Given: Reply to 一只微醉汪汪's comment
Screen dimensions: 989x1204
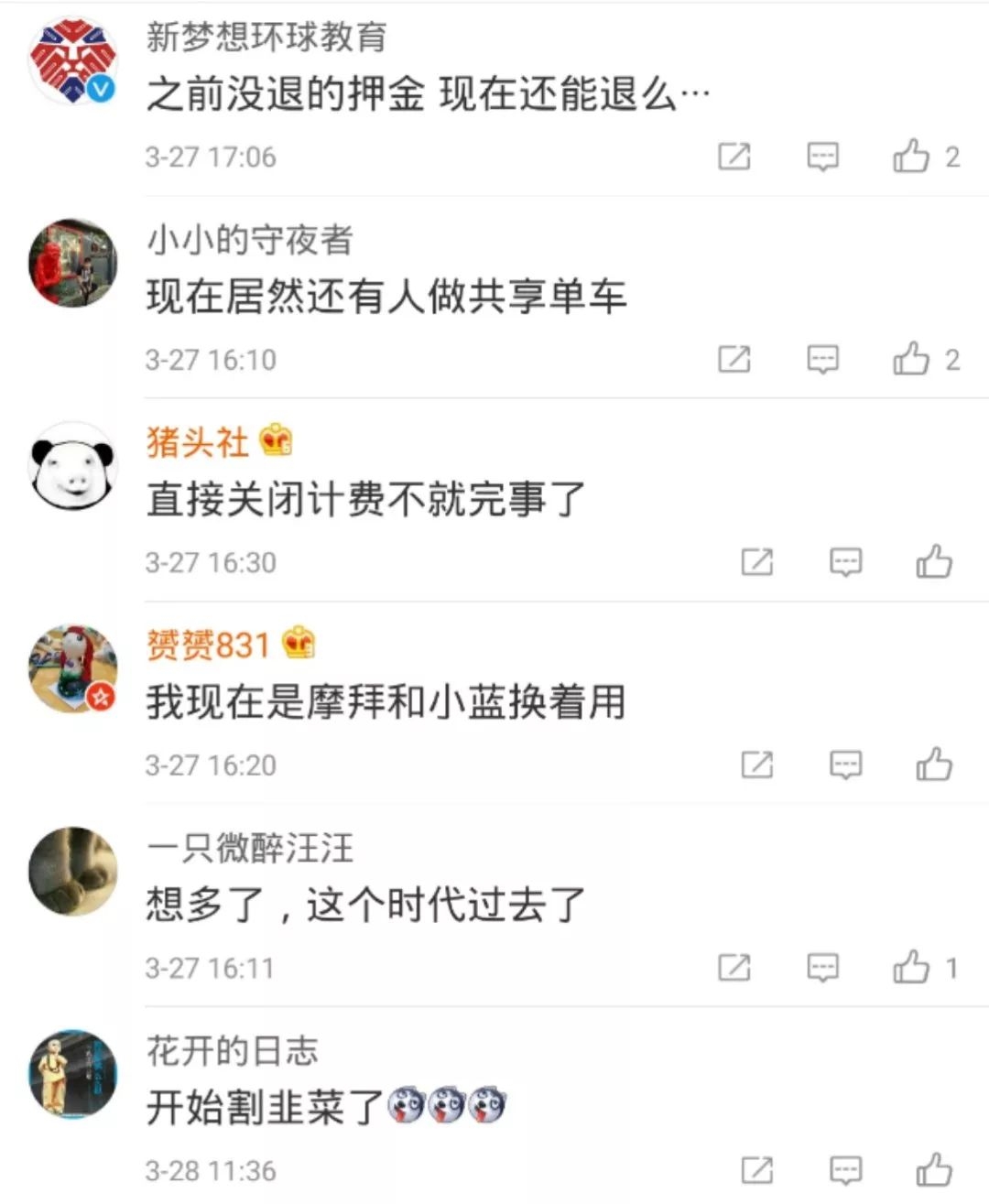Looking at the screenshot, I should pyautogui.click(x=822, y=967).
